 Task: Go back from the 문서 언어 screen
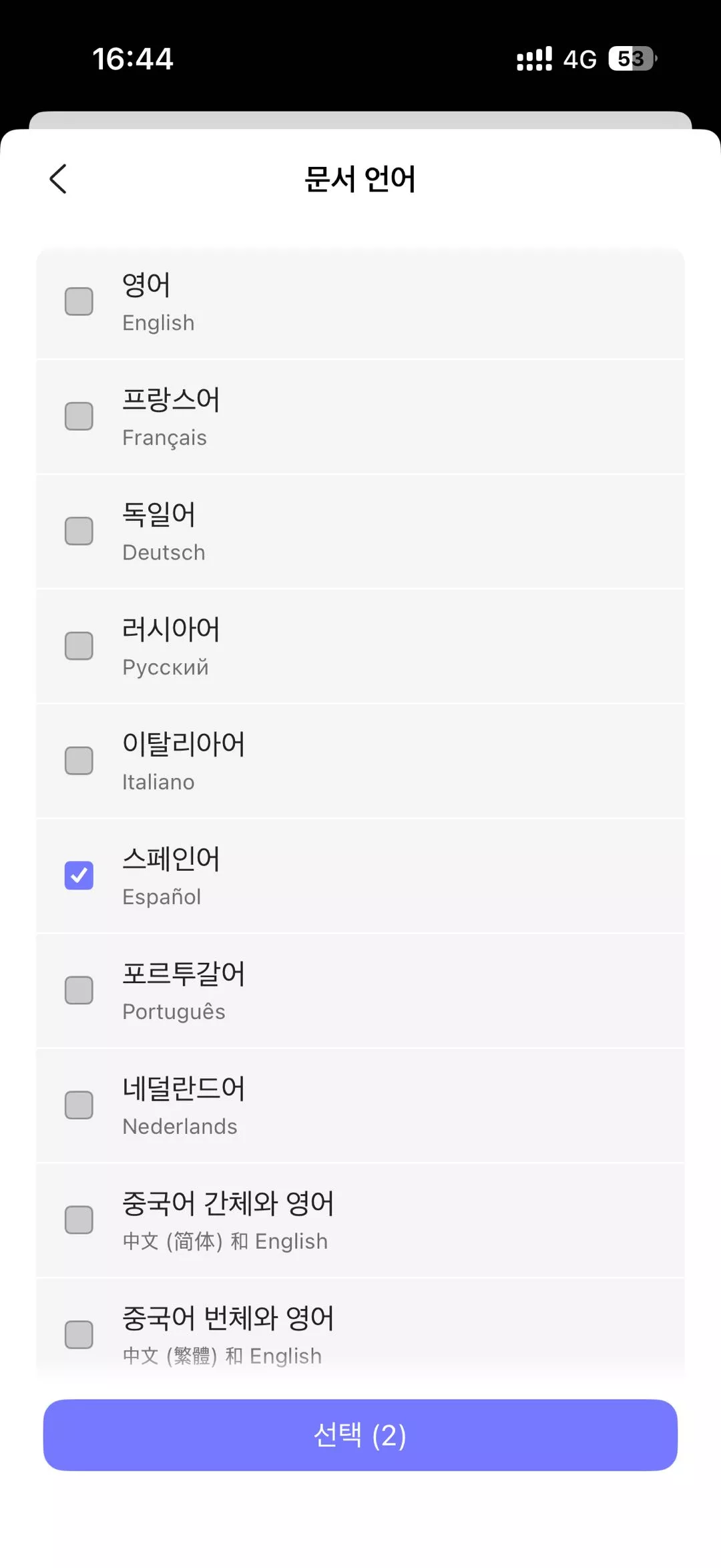click(x=59, y=179)
